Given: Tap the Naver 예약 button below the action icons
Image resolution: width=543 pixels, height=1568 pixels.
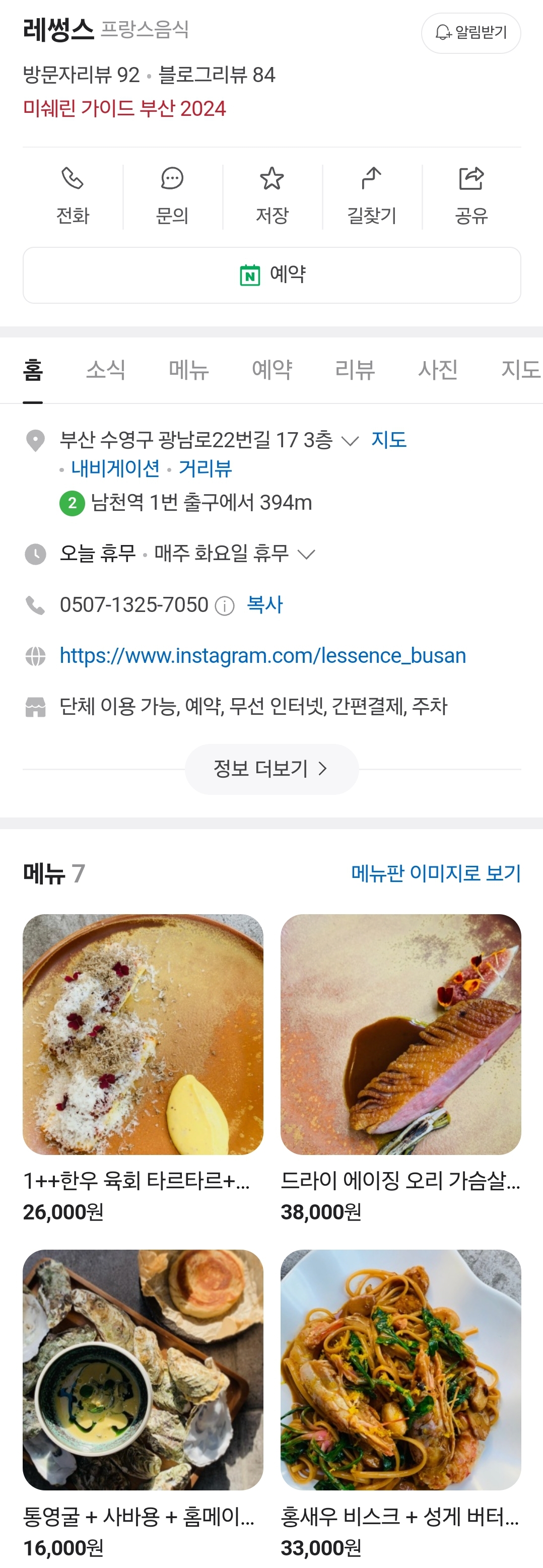Looking at the screenshot, I should click(271, 275).
